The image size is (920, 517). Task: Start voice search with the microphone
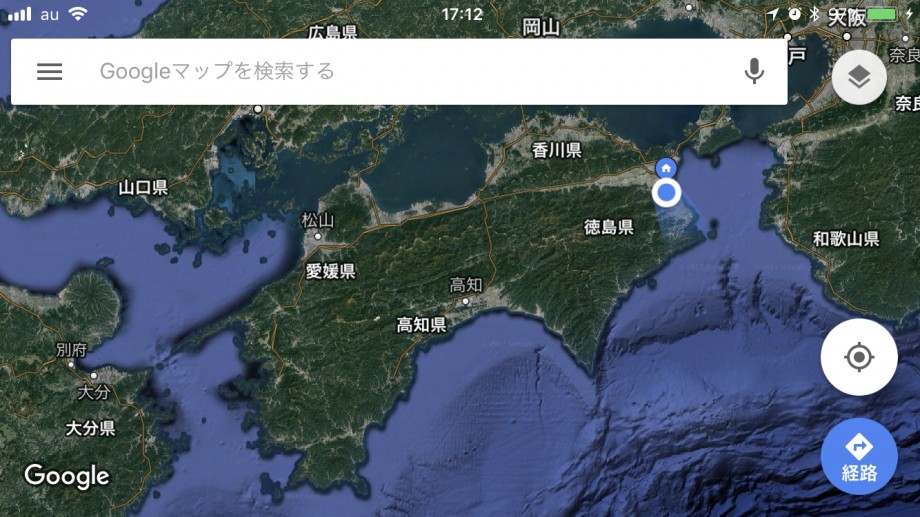(x=754, y=71)
